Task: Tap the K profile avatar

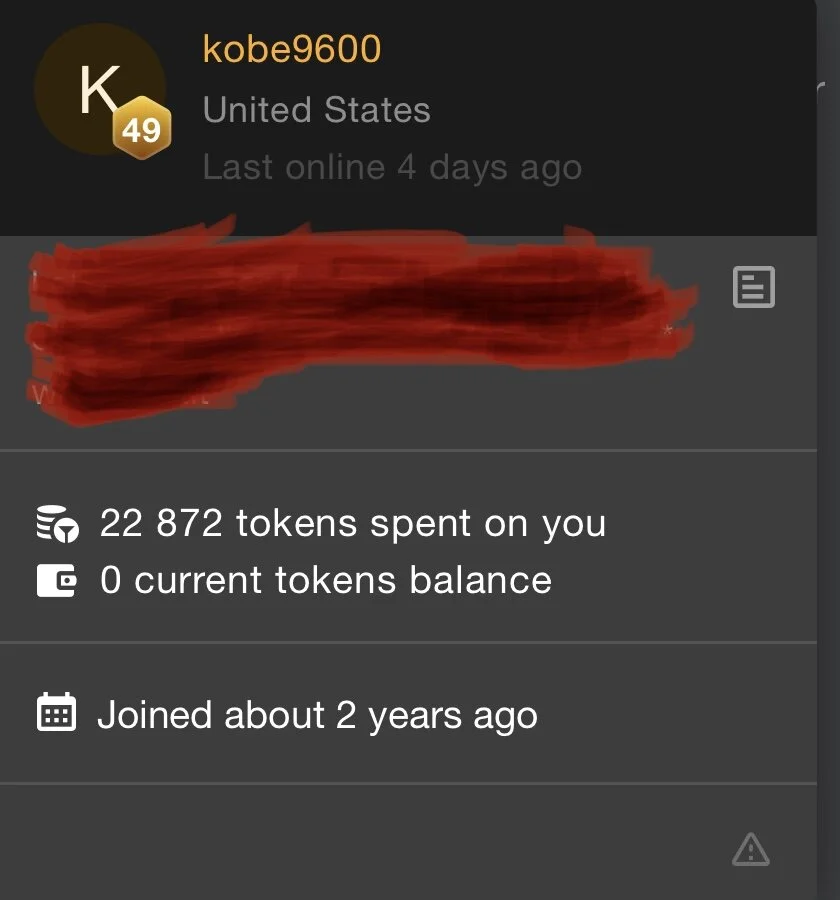Action: (98, 91)
